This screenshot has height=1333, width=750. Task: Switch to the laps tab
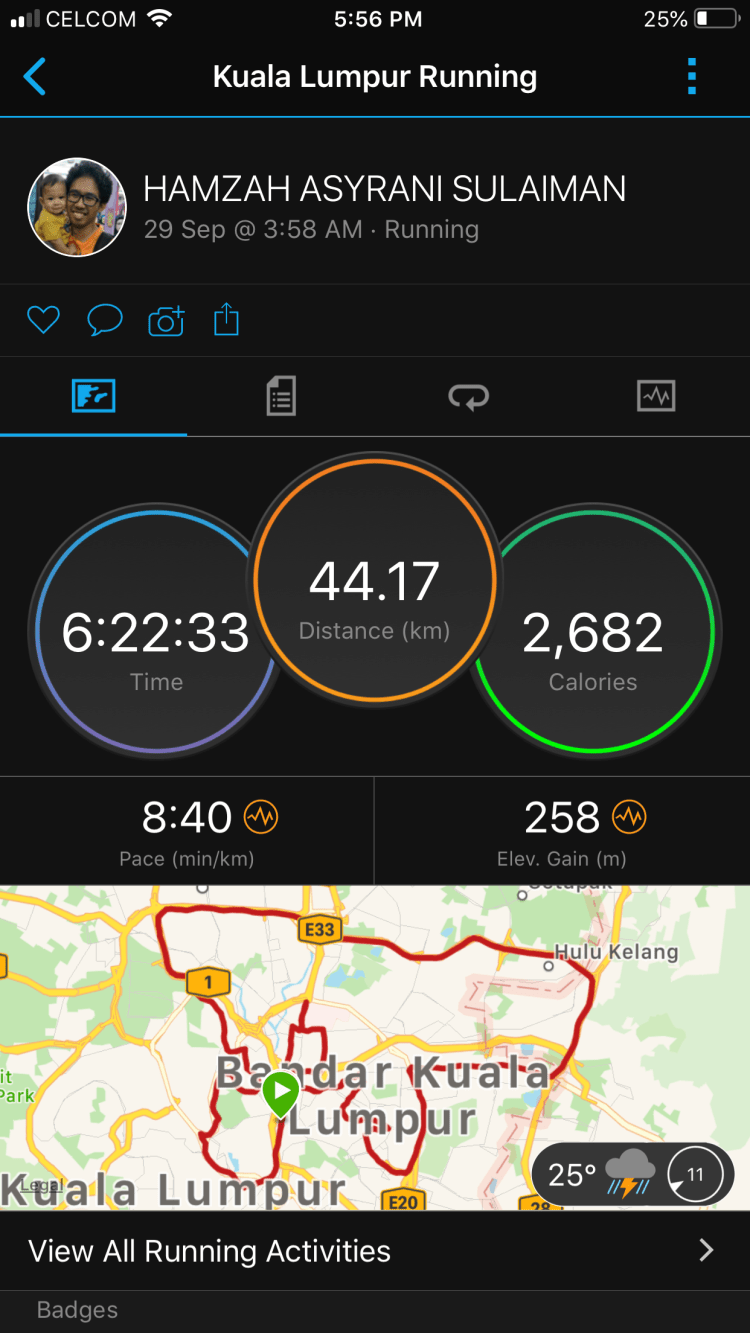click(468, 397)
